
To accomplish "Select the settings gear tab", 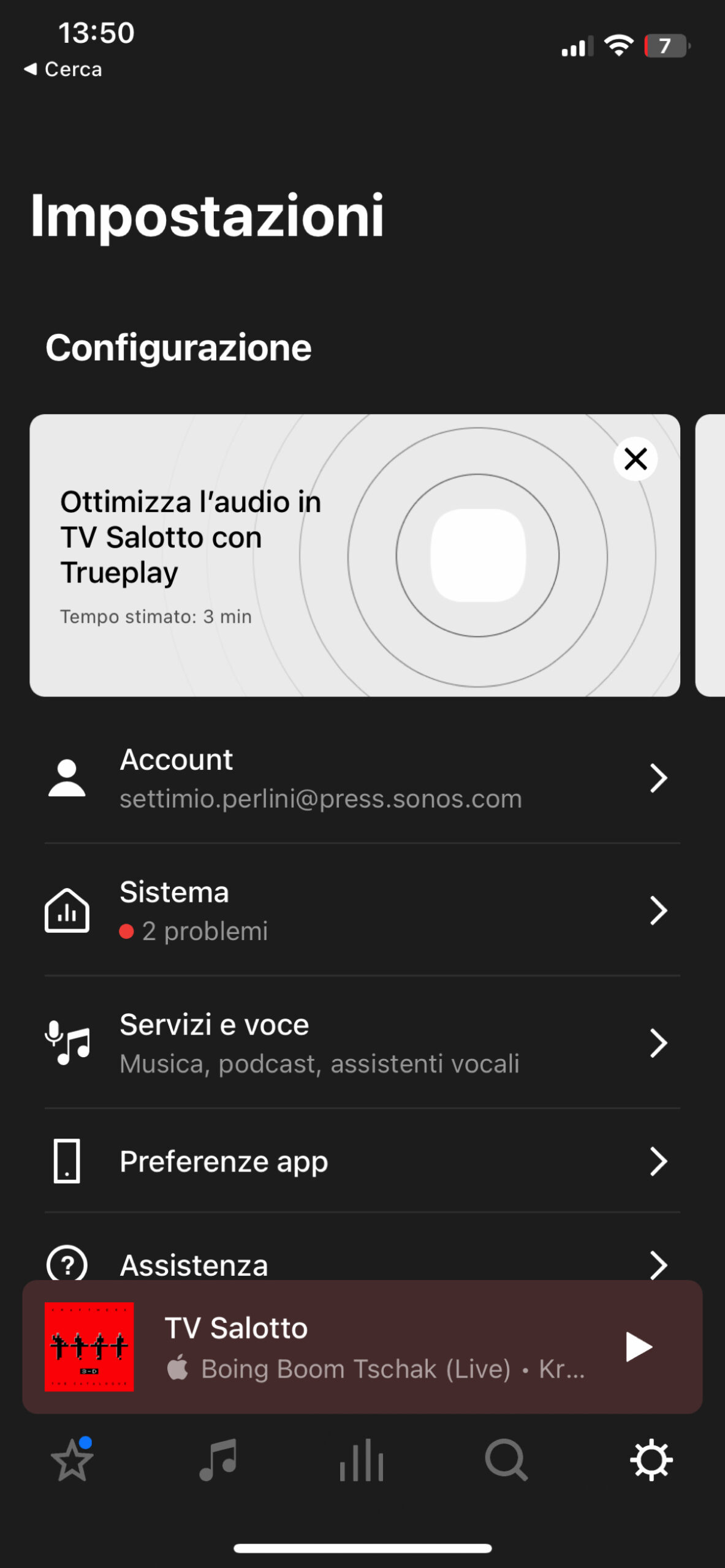I will [x=651, y=1460].
